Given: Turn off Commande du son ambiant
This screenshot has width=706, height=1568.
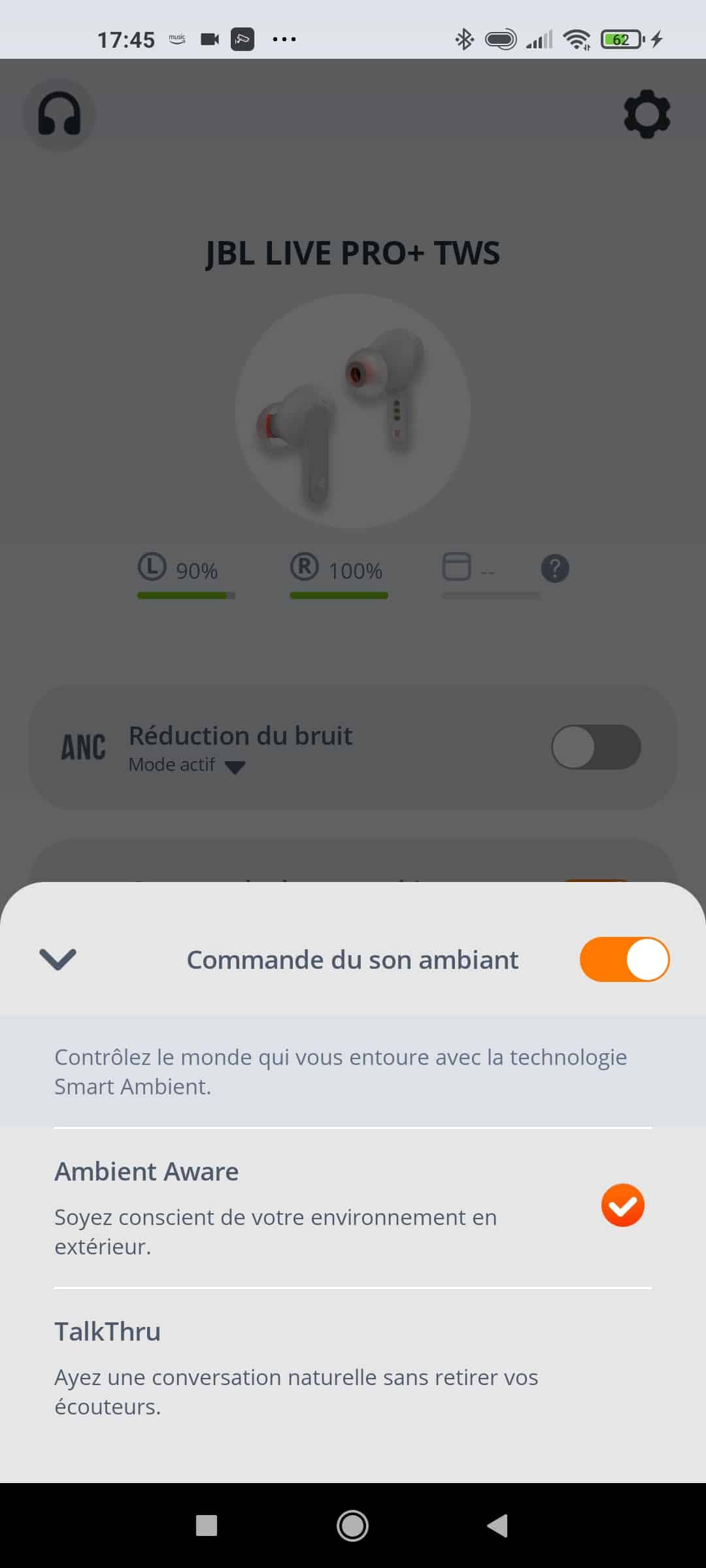Looking at the screenshot, I should pyautogui.click(x=624, y=959).
